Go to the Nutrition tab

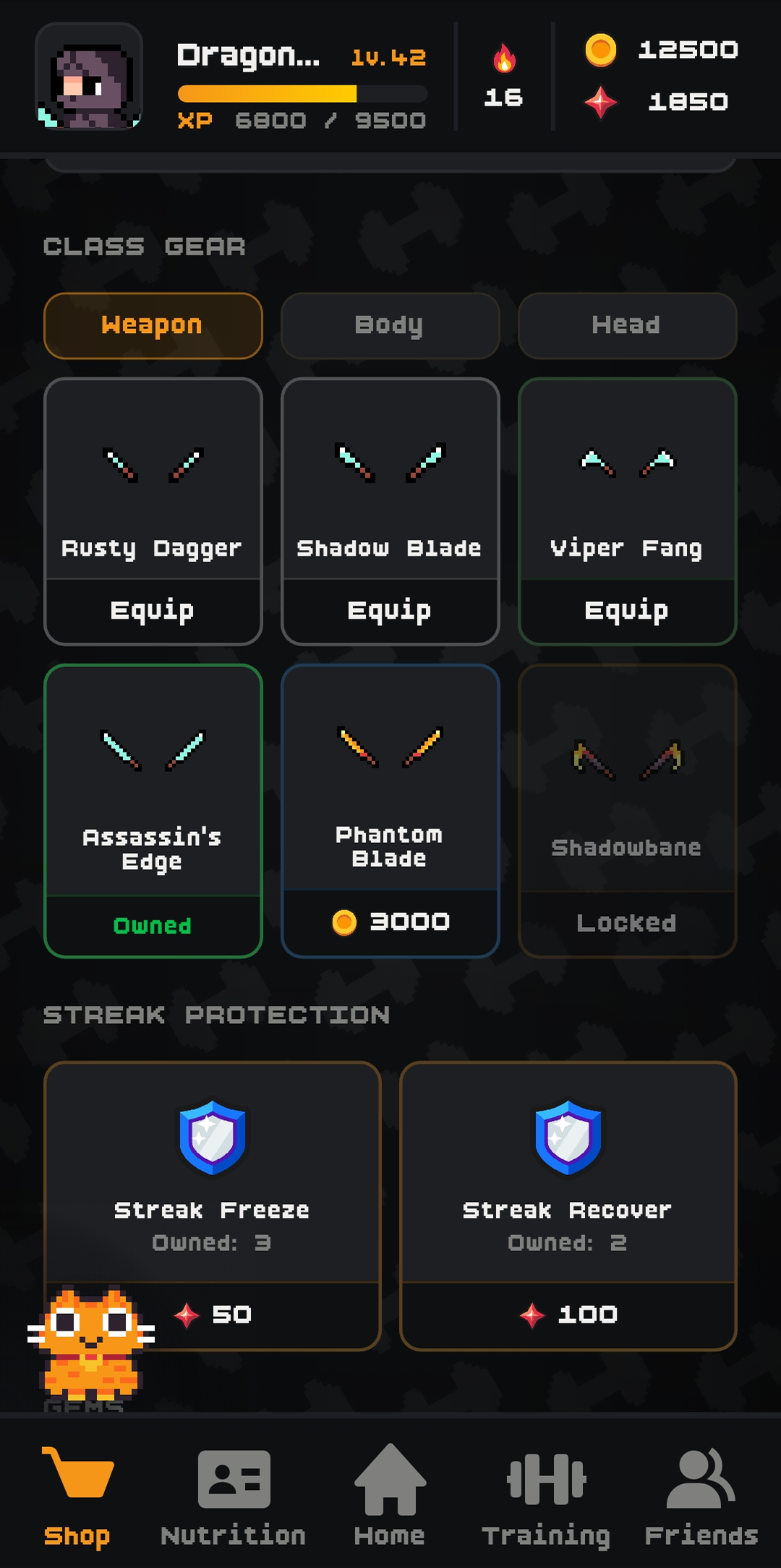click(233, 1496)
